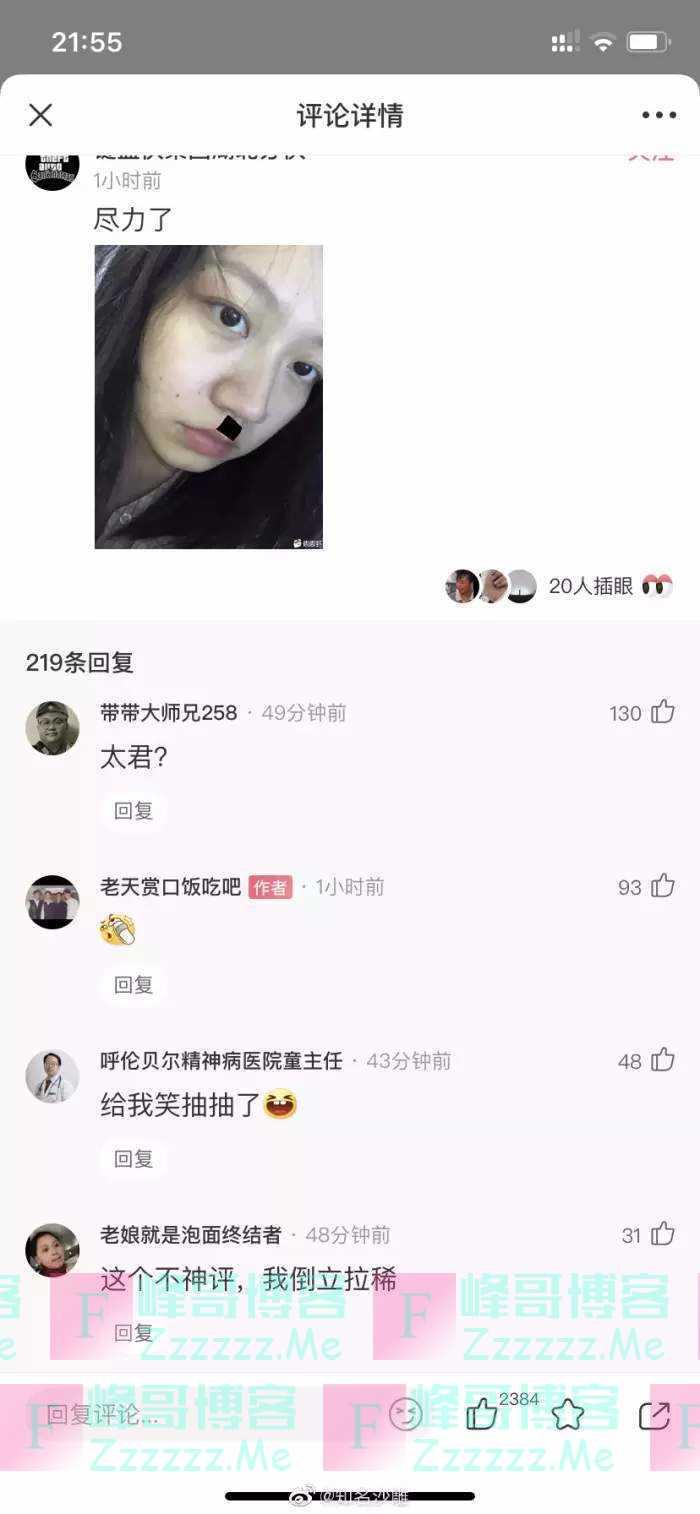Open 带带大师兄258's profile avatar
This screenshot has width=700, height=1514.
coord(52,727)
